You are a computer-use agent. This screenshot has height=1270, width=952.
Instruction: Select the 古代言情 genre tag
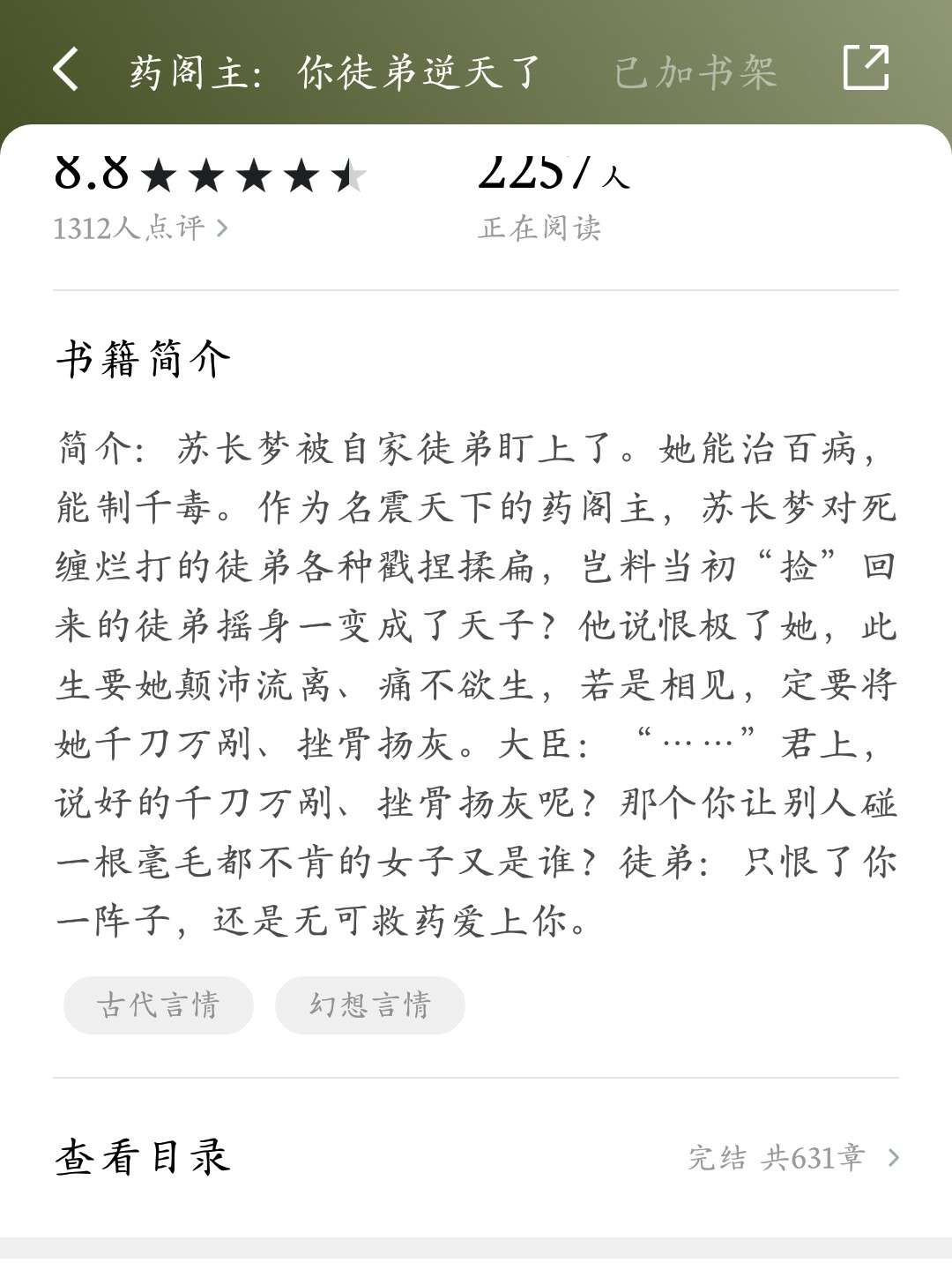[159, 1005]
